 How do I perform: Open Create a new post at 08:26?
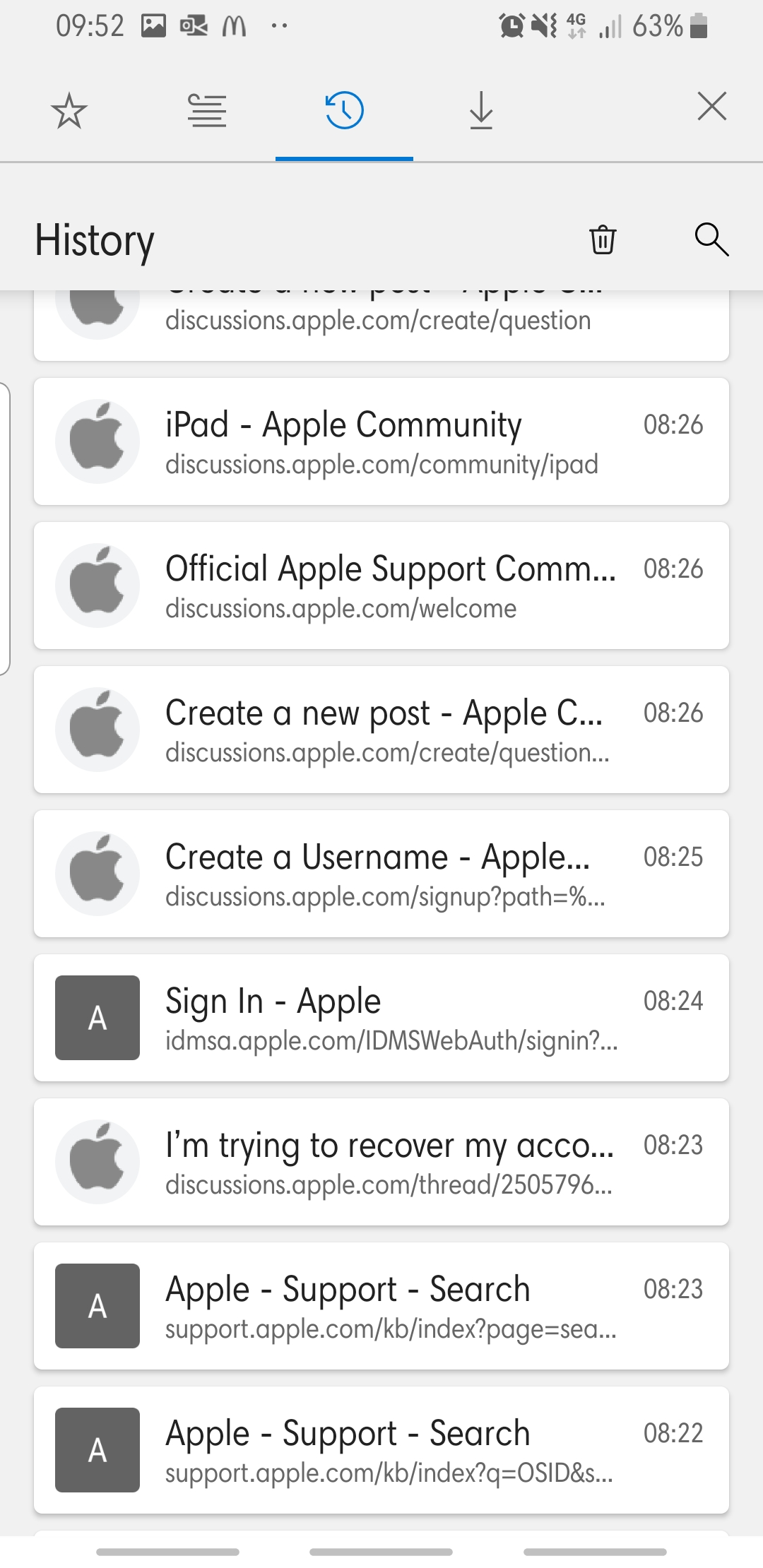pyautogui.click(x=381, y=730)
